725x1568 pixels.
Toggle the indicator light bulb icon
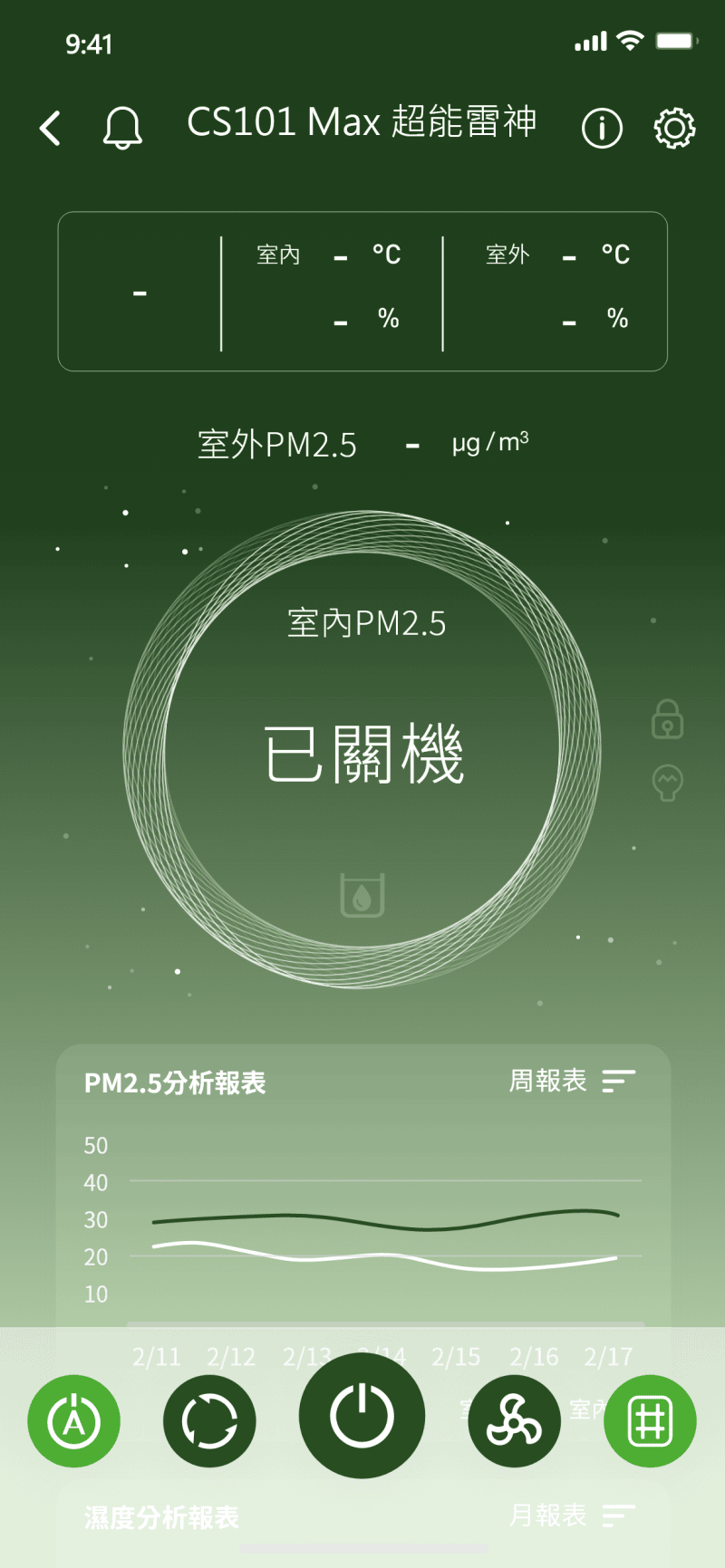pyautogui.click(x=668, y=783)
